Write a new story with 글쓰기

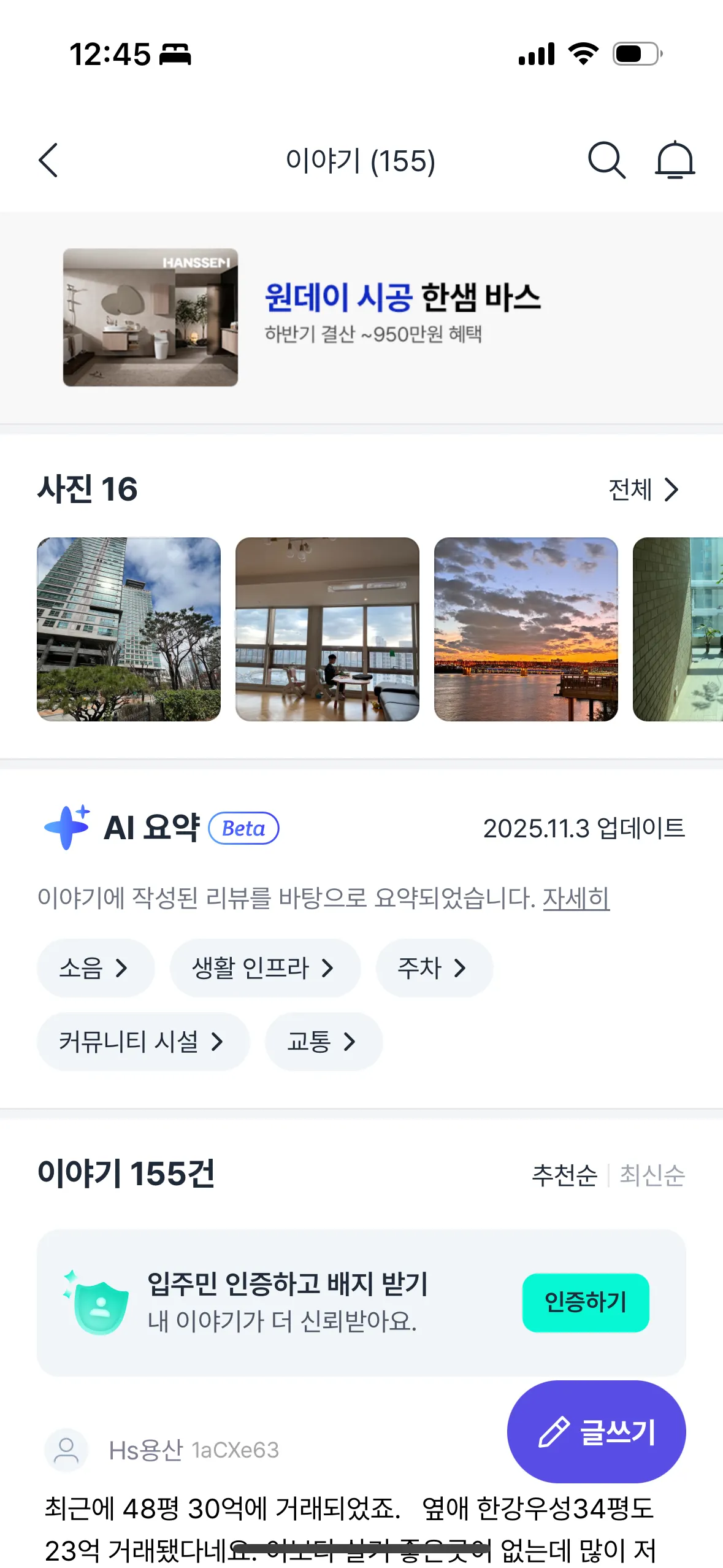pos(596,1432)
